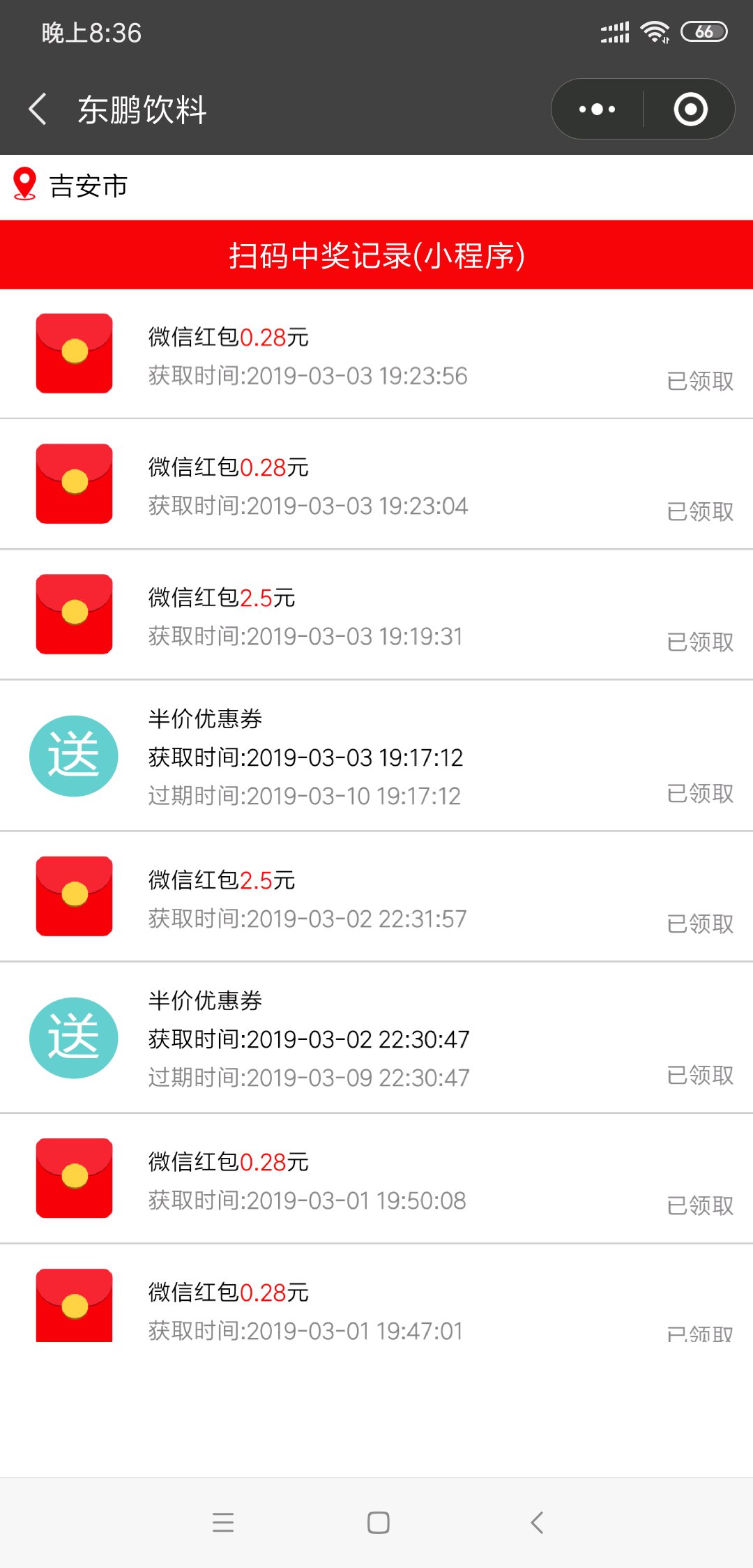Open the red packet won at 19:23:56
The height and width of the screenshot is (1568, 753).
(376, 355)
